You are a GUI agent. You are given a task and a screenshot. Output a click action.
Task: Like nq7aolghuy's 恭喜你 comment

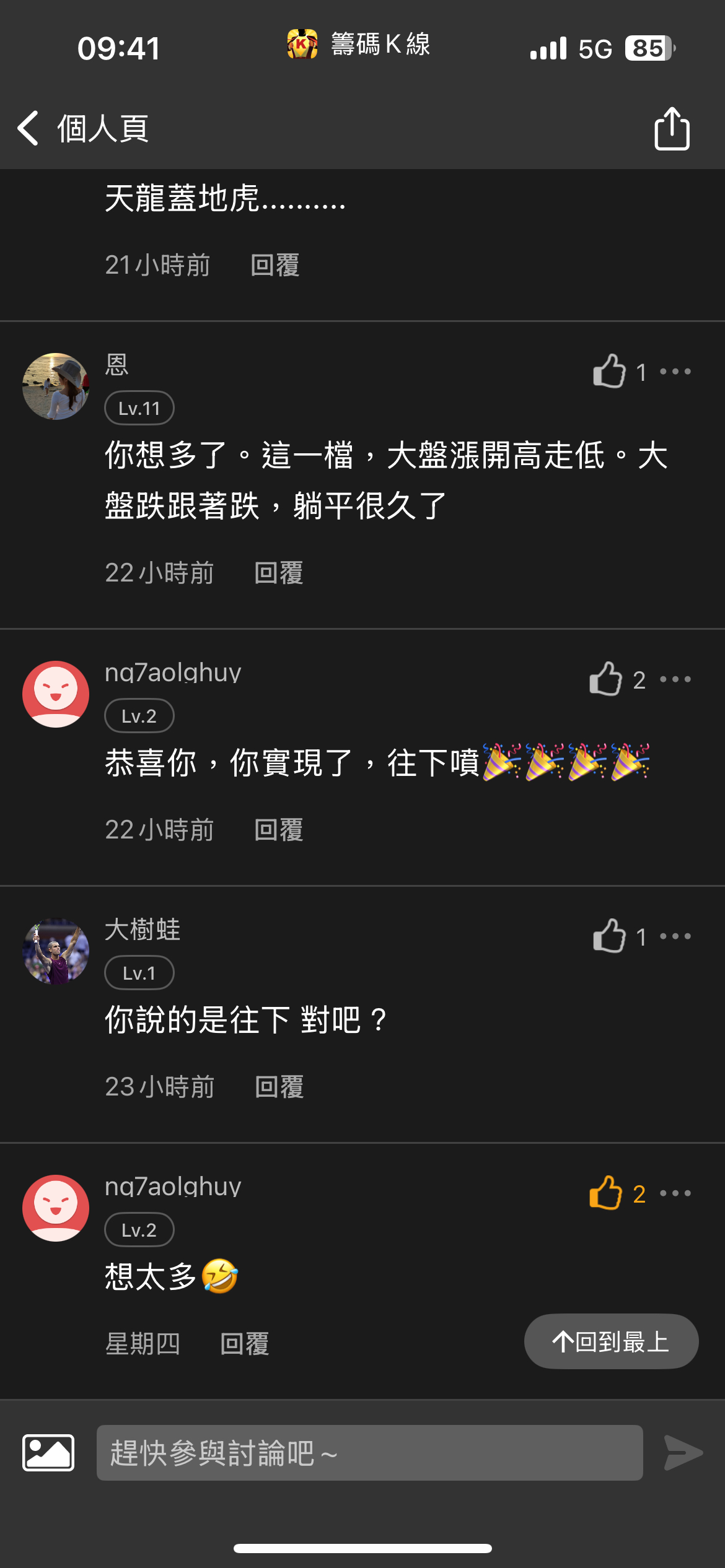click(606, 679)
